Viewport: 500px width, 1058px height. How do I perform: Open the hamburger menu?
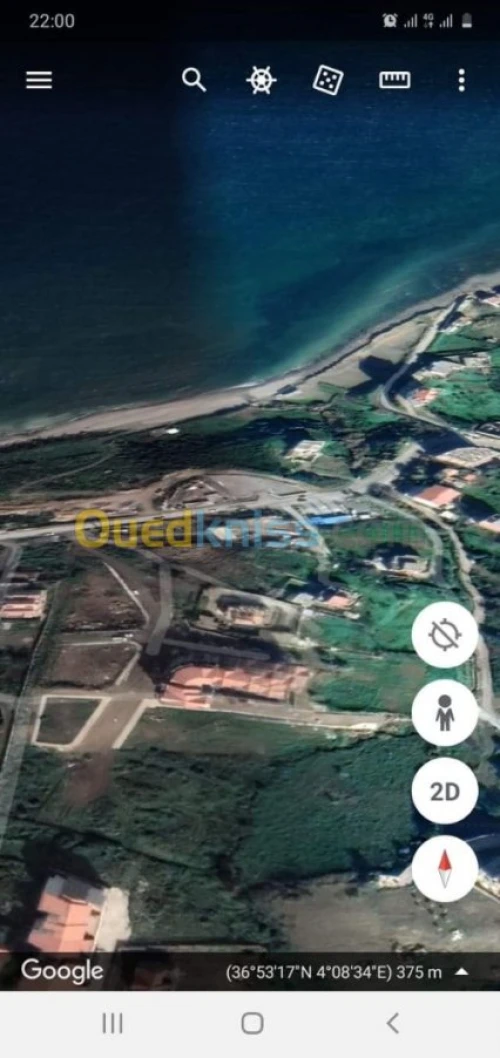coord(38,80)
